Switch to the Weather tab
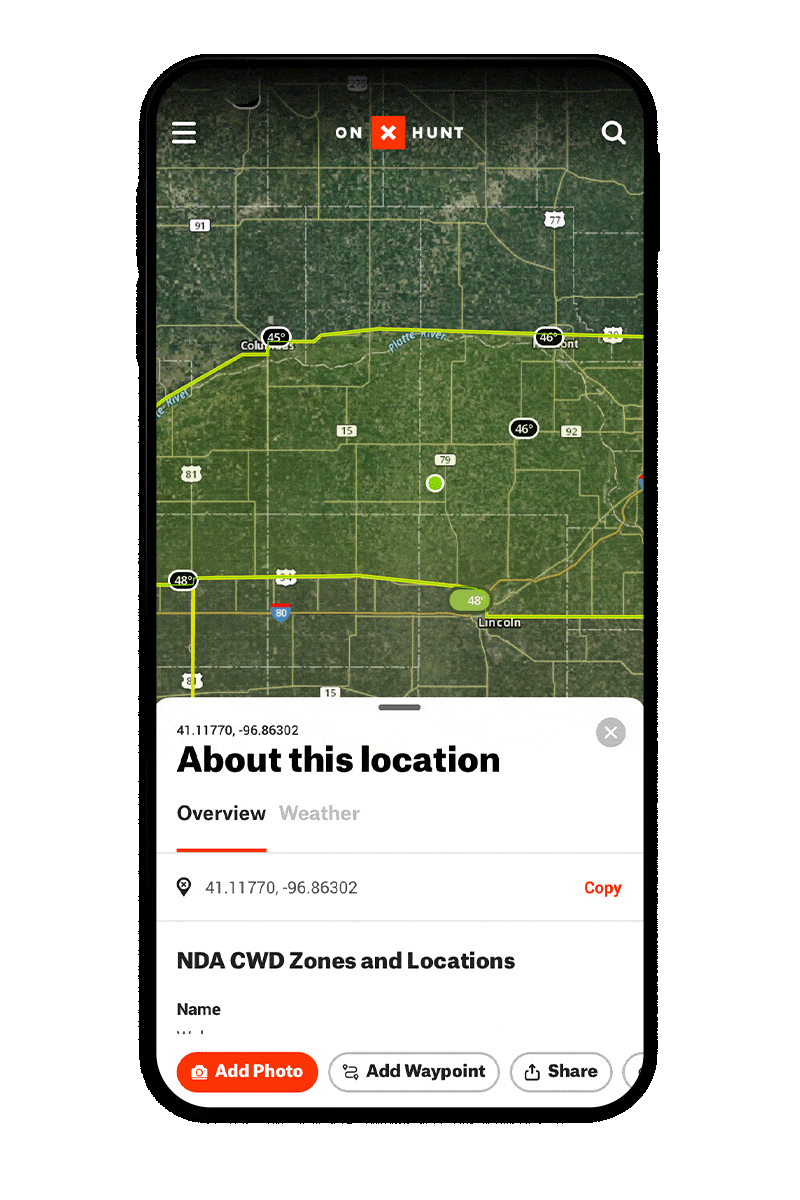This screenshot has height=1200, width=800. (319, 813)
